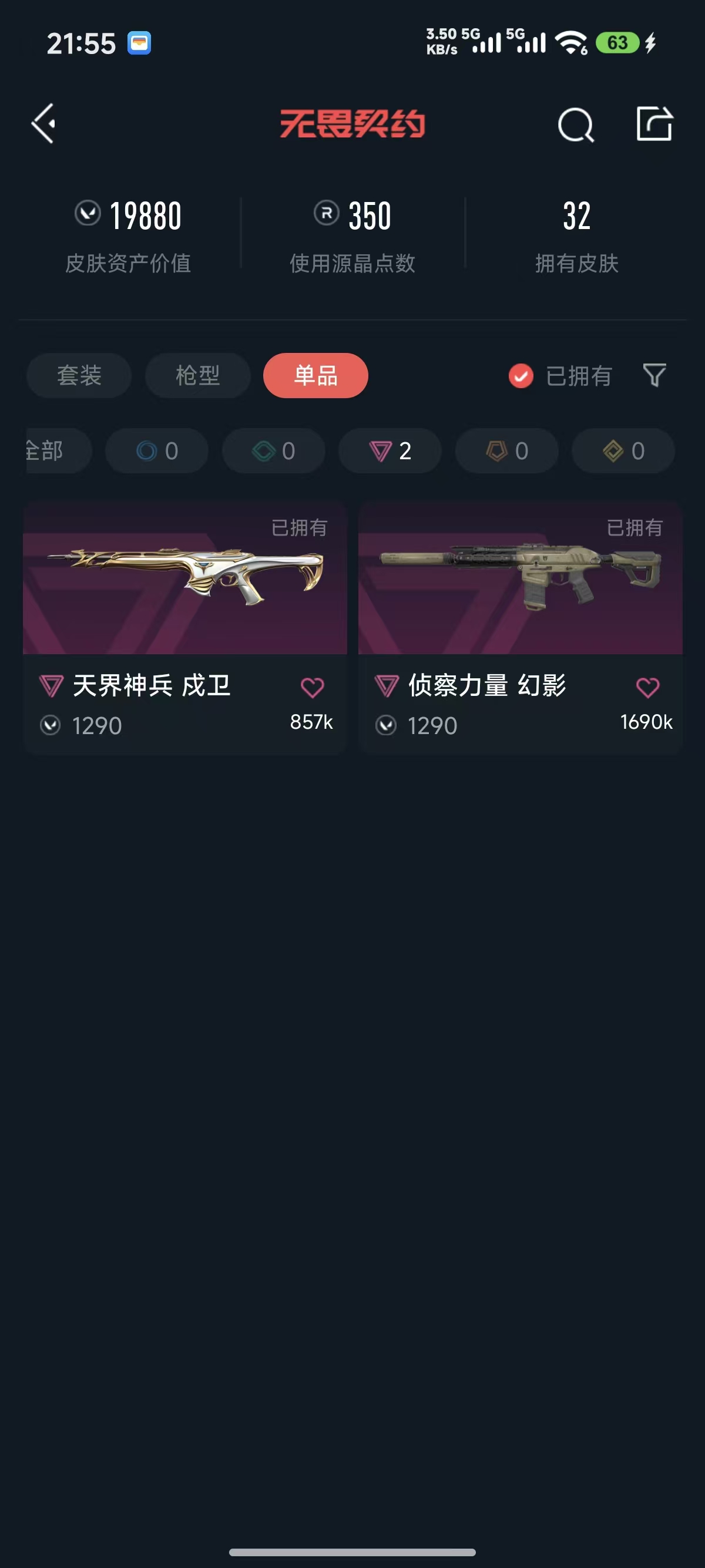Open the search magnifier icon
This screenshot has height=1568, width=705.
coord(575,125)
